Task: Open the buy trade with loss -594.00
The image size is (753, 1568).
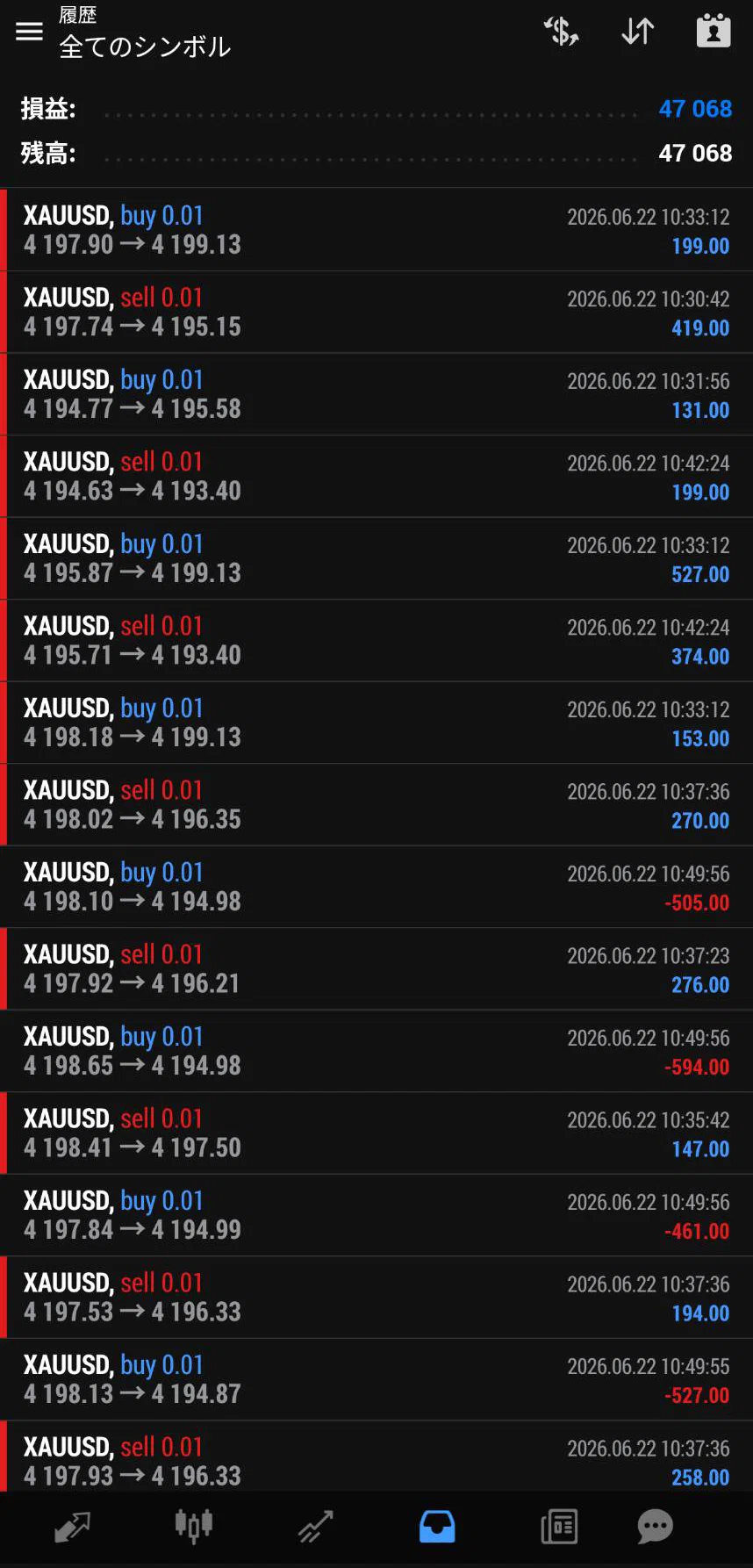Action: 376,1051
